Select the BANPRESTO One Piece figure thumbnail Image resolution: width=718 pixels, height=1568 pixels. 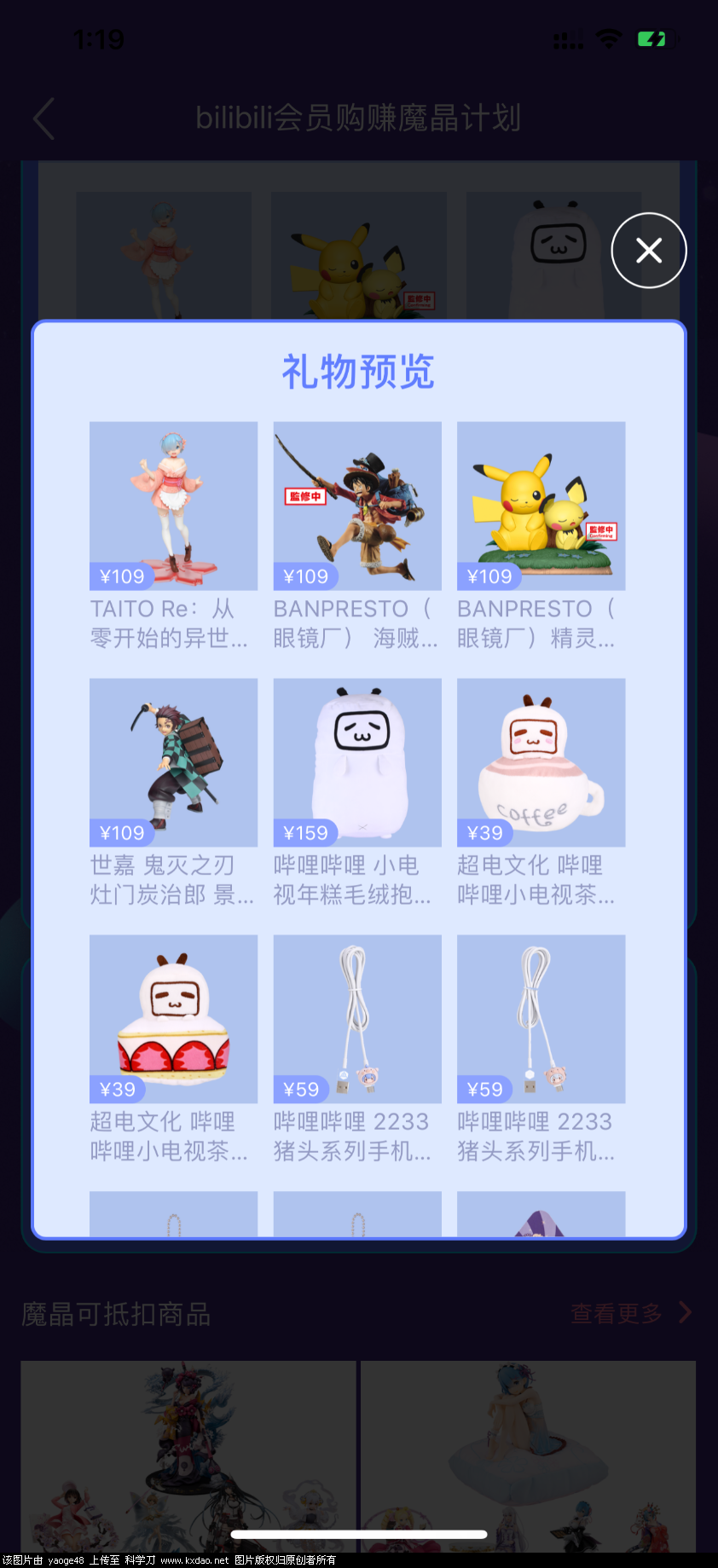pyautogui.click(x=357, y=506)
